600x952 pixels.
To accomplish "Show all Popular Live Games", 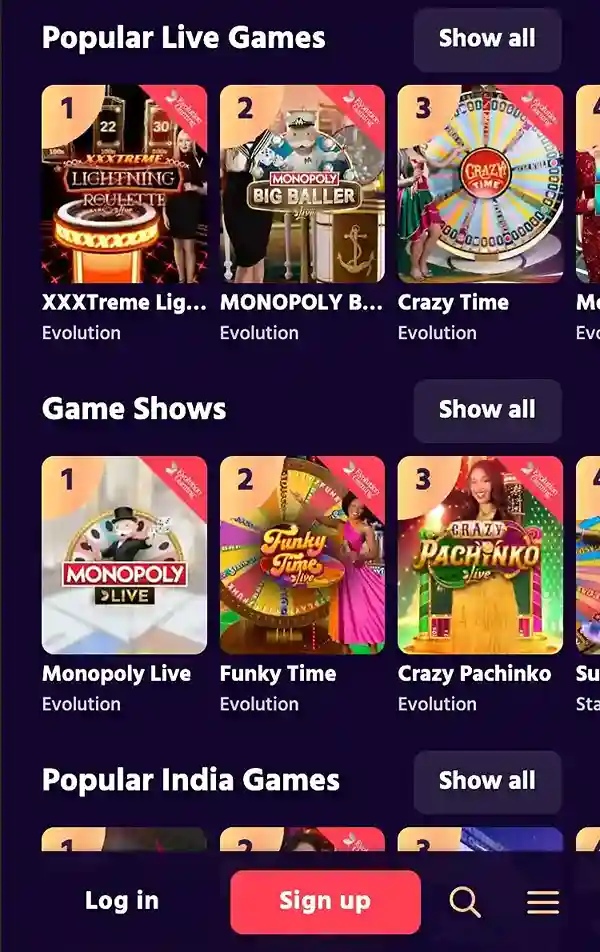I will (487, 39).
